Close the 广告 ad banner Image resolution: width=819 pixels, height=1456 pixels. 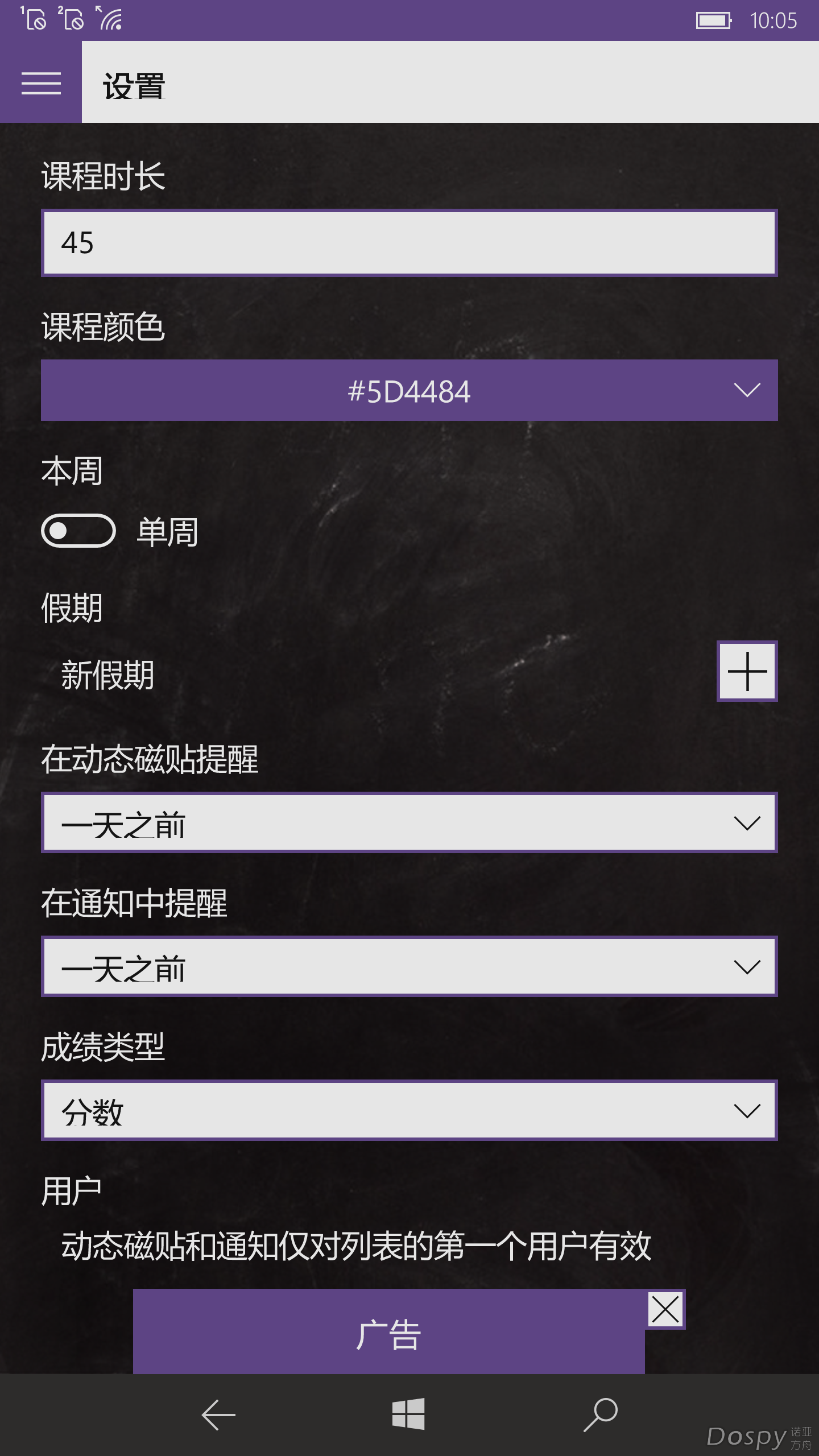(665, 1309)
